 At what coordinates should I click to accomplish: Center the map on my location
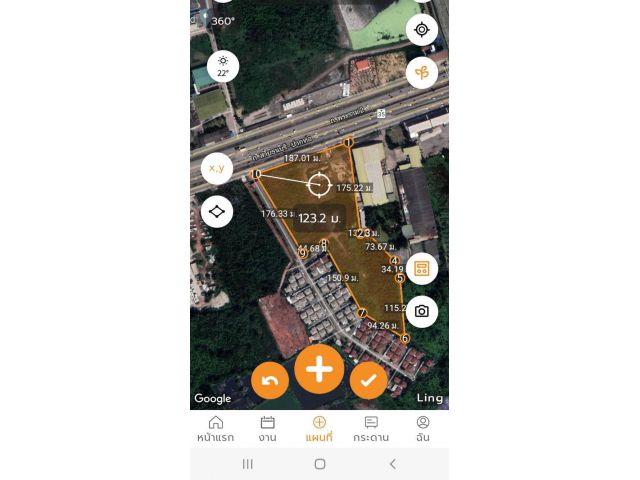(x=421, y=30)
